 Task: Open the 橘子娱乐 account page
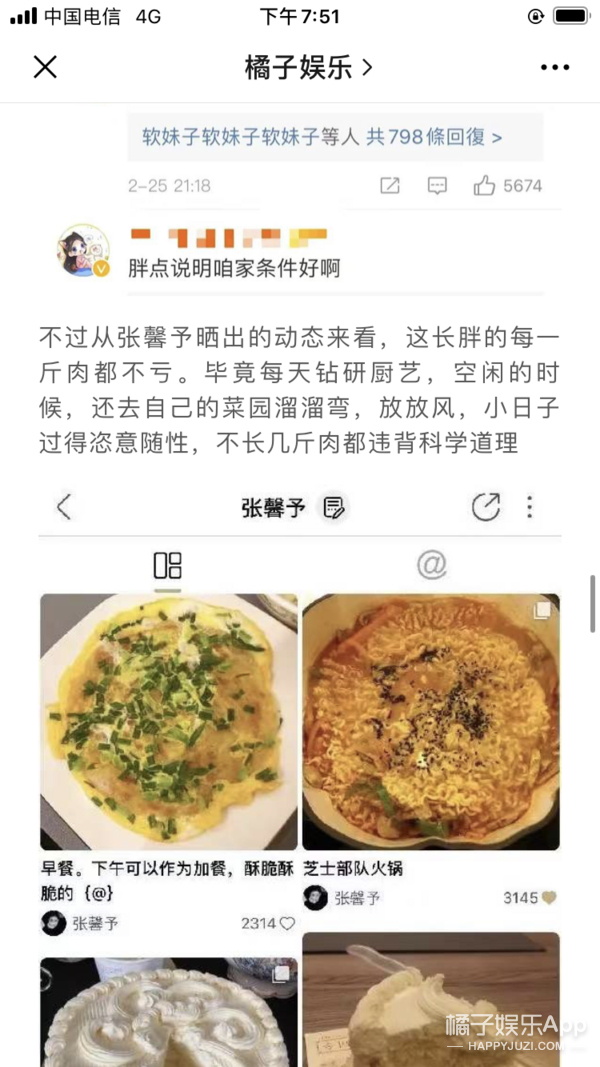coord(308,67)
